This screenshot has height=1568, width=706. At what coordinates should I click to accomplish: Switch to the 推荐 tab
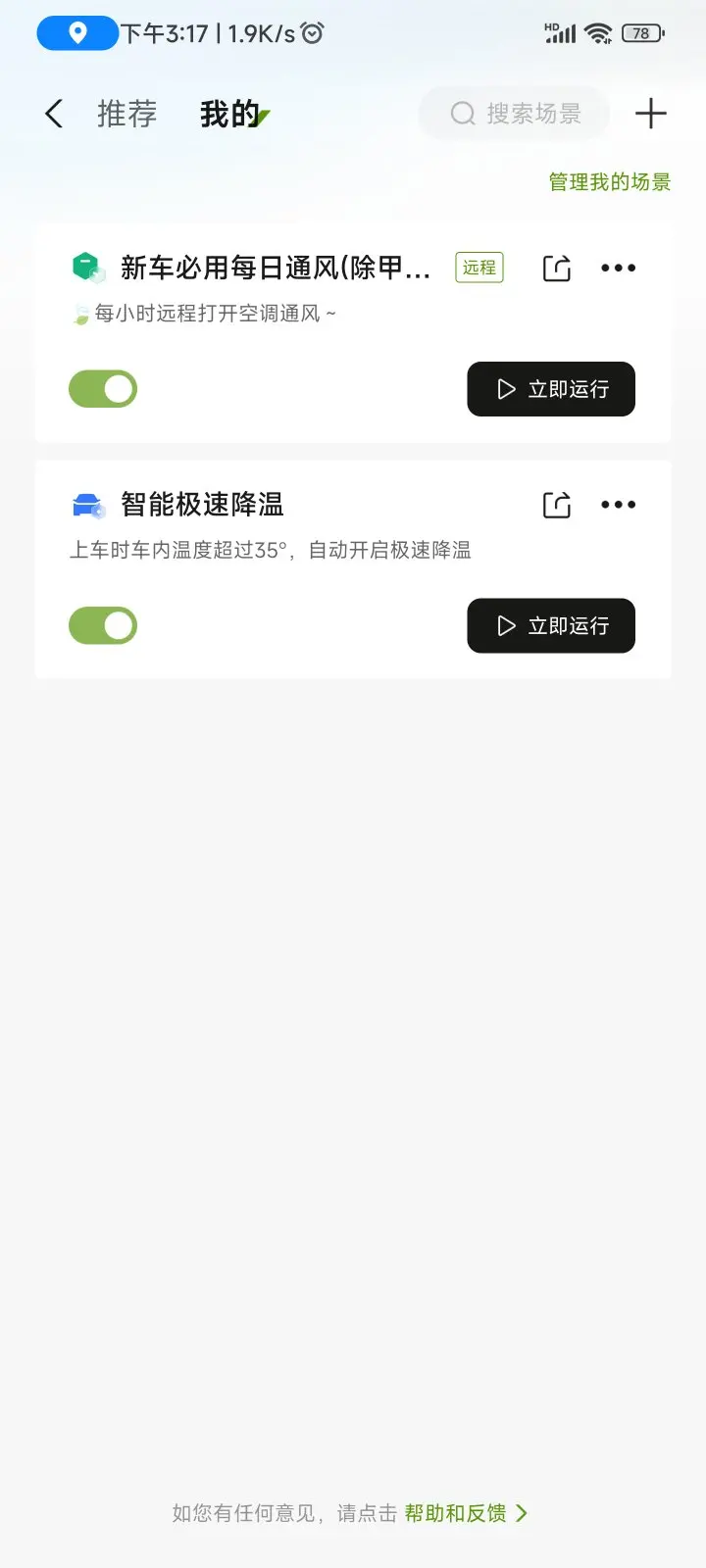point(126,114)
